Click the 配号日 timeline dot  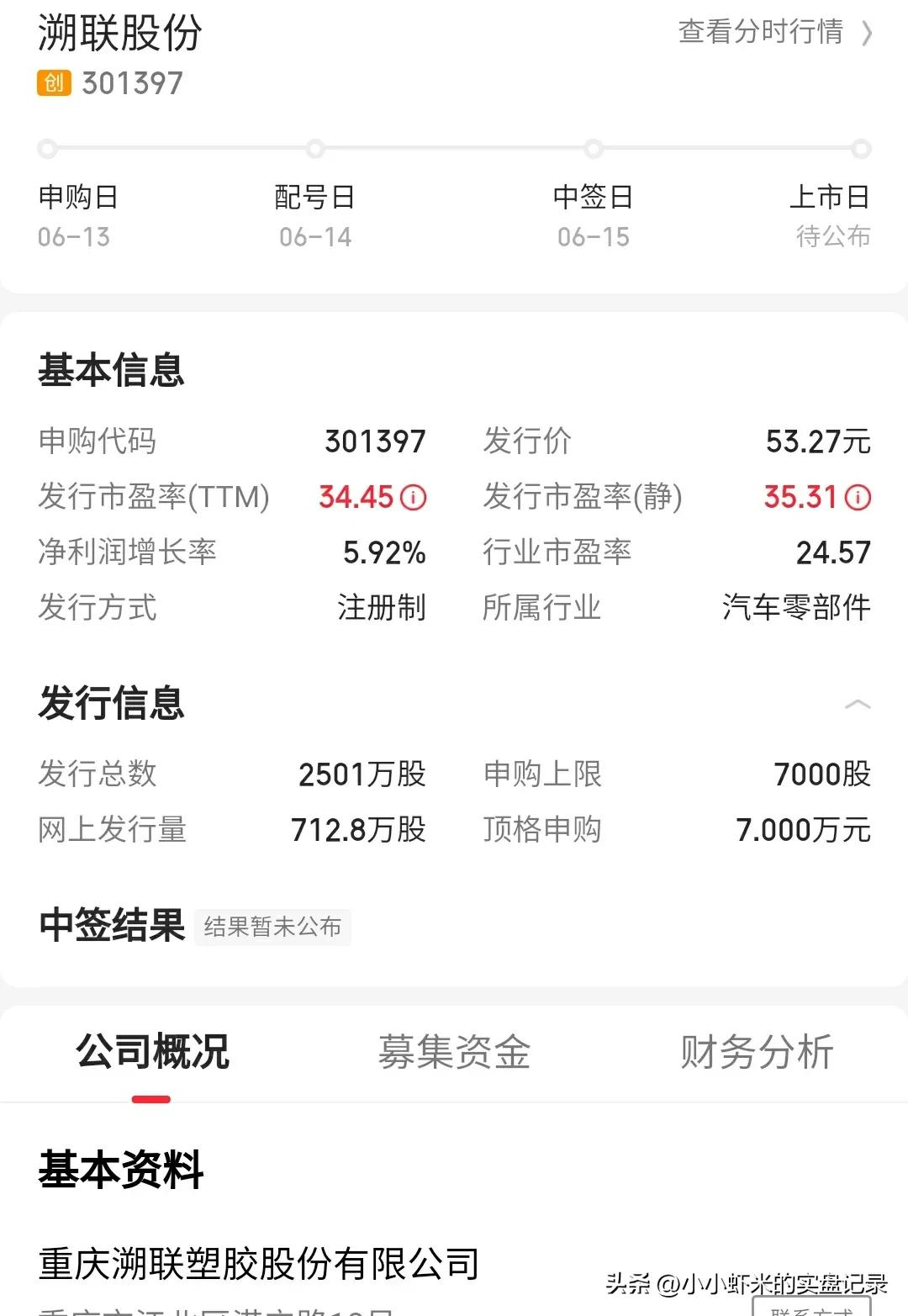[x=315, y=148]
